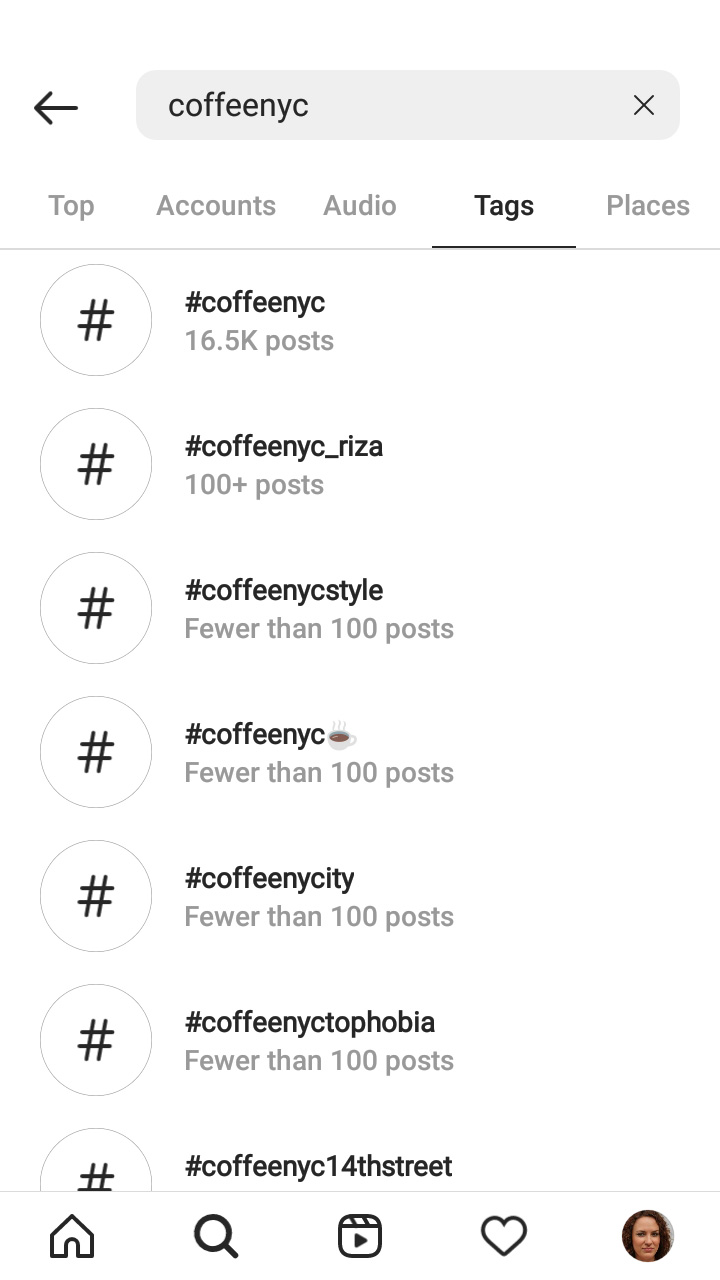Viewport: 720px width, 1280px height.
Task: Open the #coffeenycstyle hashtag
Action: point(360,608)
